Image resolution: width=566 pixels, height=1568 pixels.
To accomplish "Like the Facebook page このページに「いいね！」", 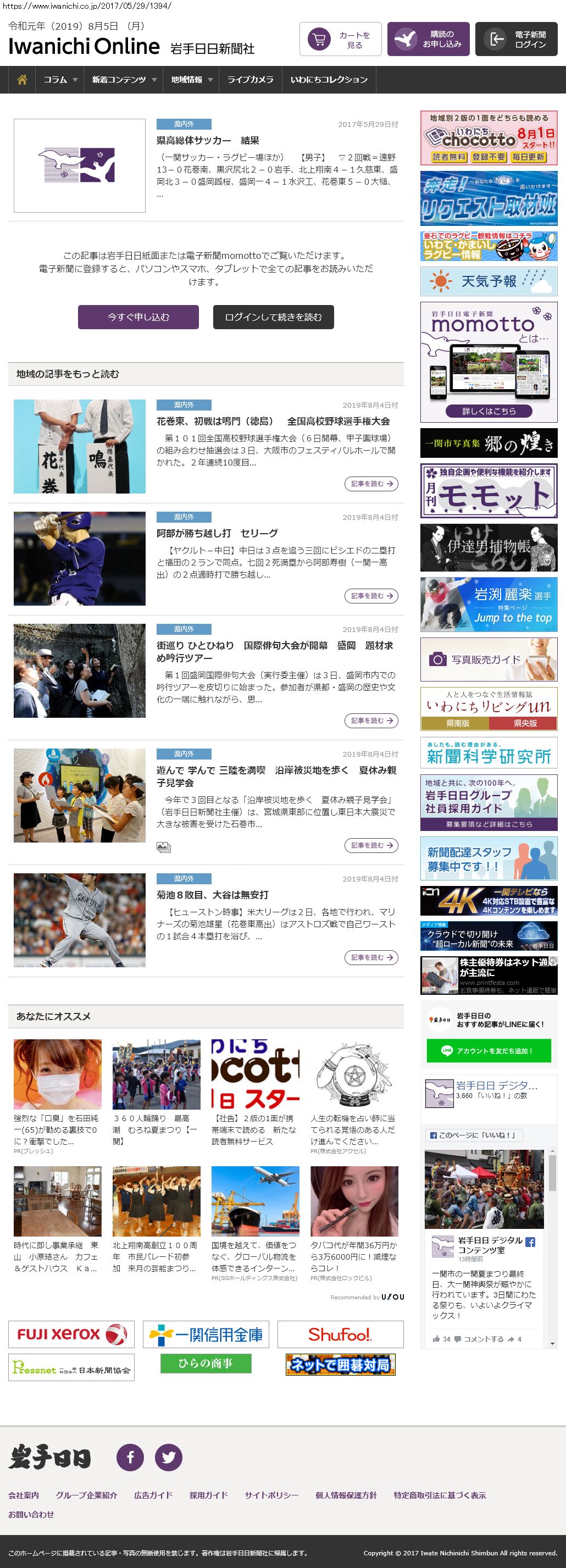I will point(473,1135).
